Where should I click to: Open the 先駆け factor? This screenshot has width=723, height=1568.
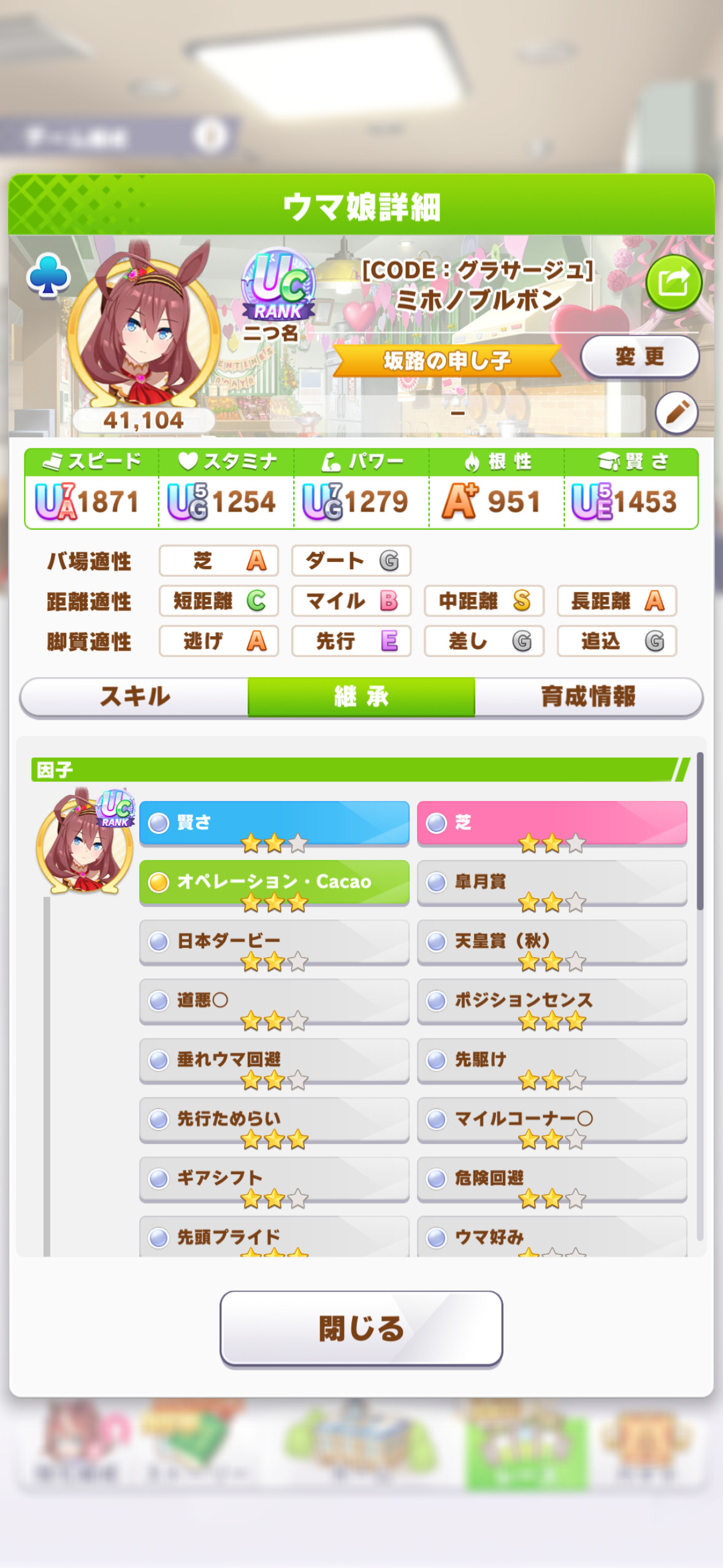coord(552,1060)
